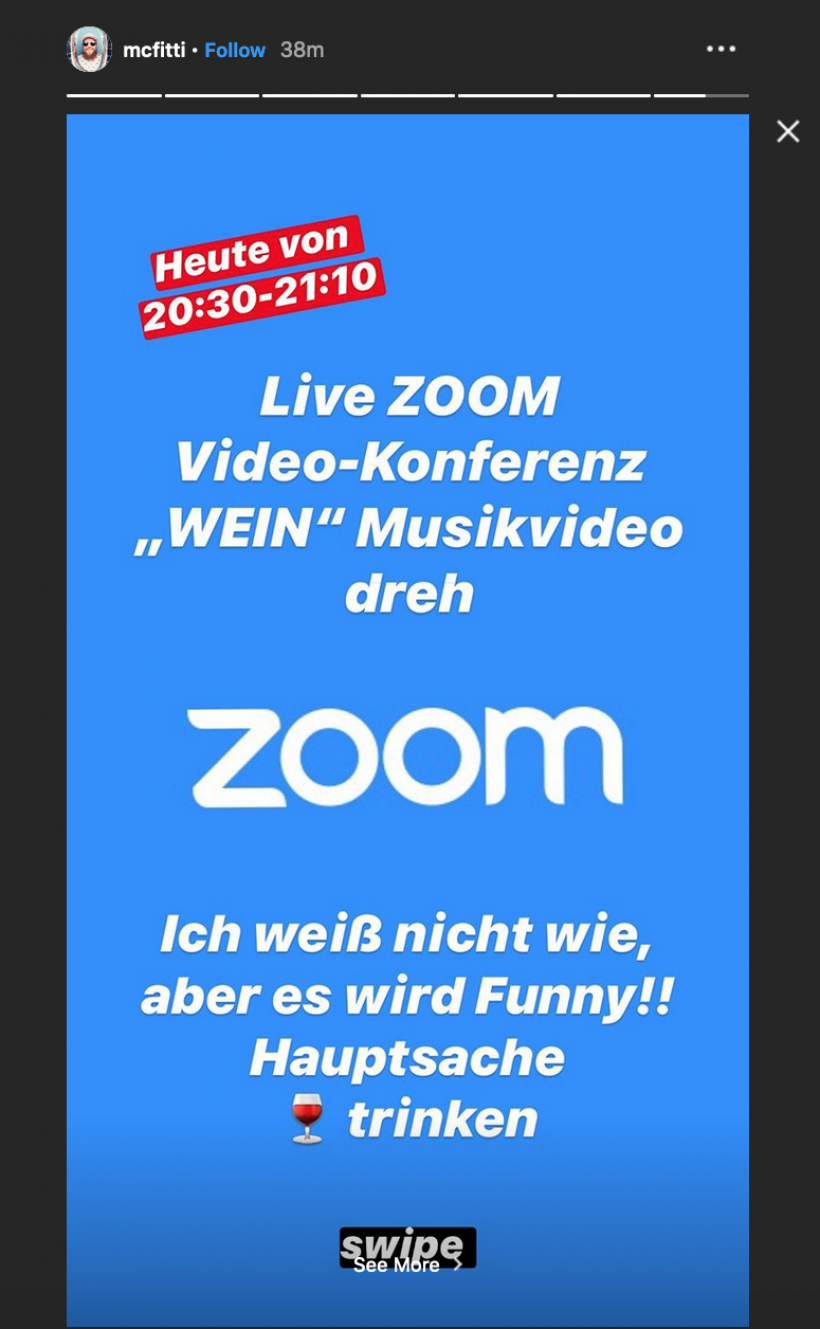
Task: Close the story viewer
Action: (788, 131)
